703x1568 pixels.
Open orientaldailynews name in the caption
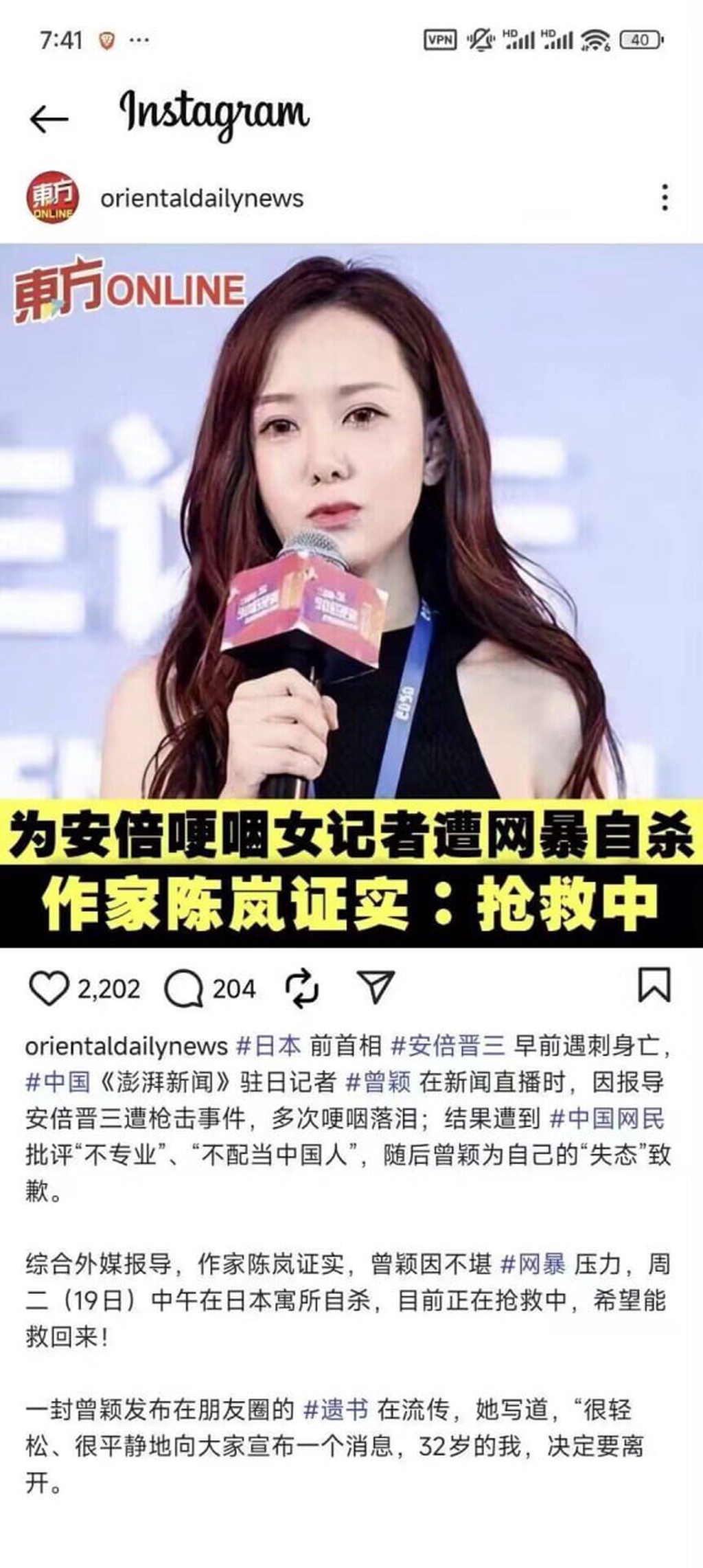point(126,1046)
